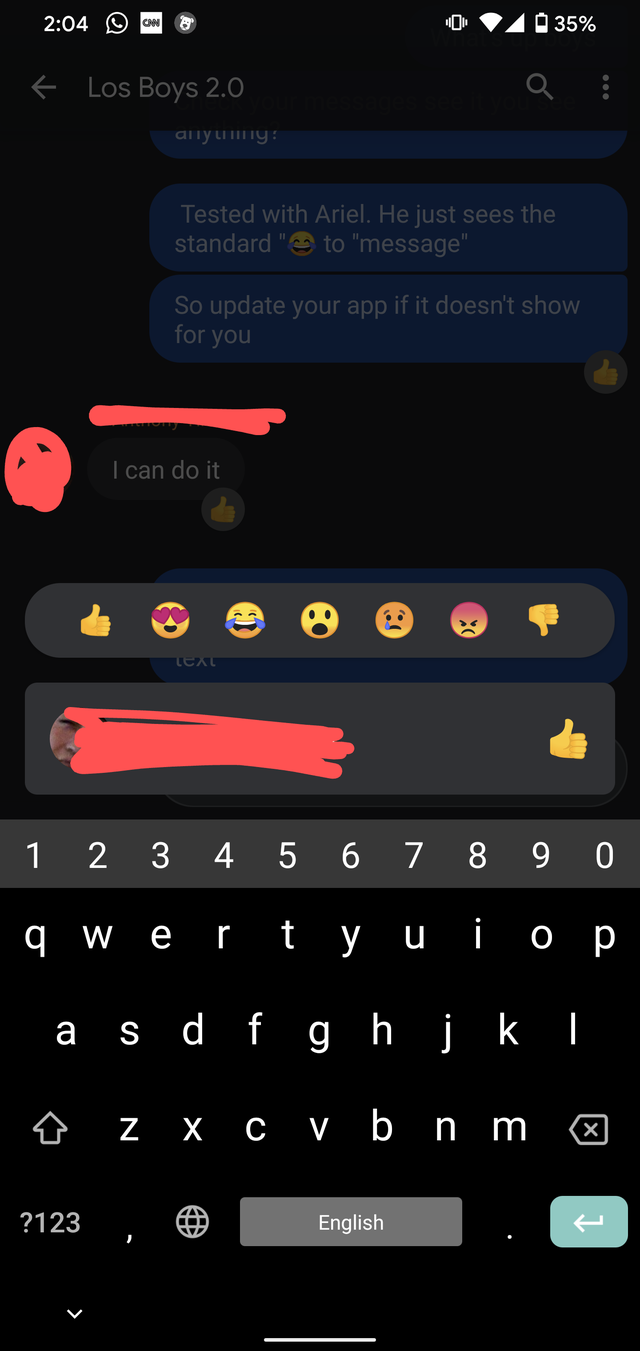Tap the backspace key
Viewport: 640px width, 1351px height.
tap(588, 1130)
